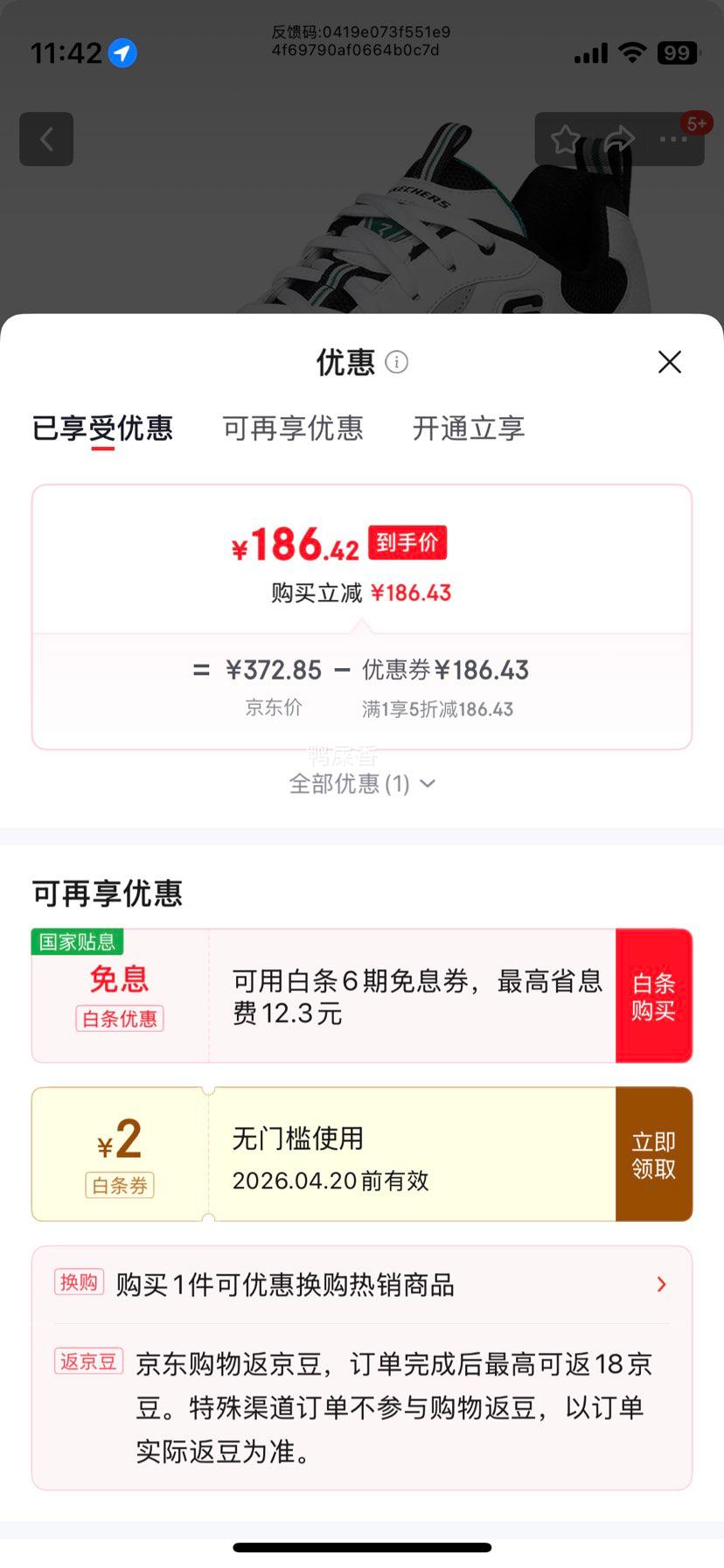The image size is (724, 1568).
Task: Tap the share arrow icon
Action: point(620,138)
